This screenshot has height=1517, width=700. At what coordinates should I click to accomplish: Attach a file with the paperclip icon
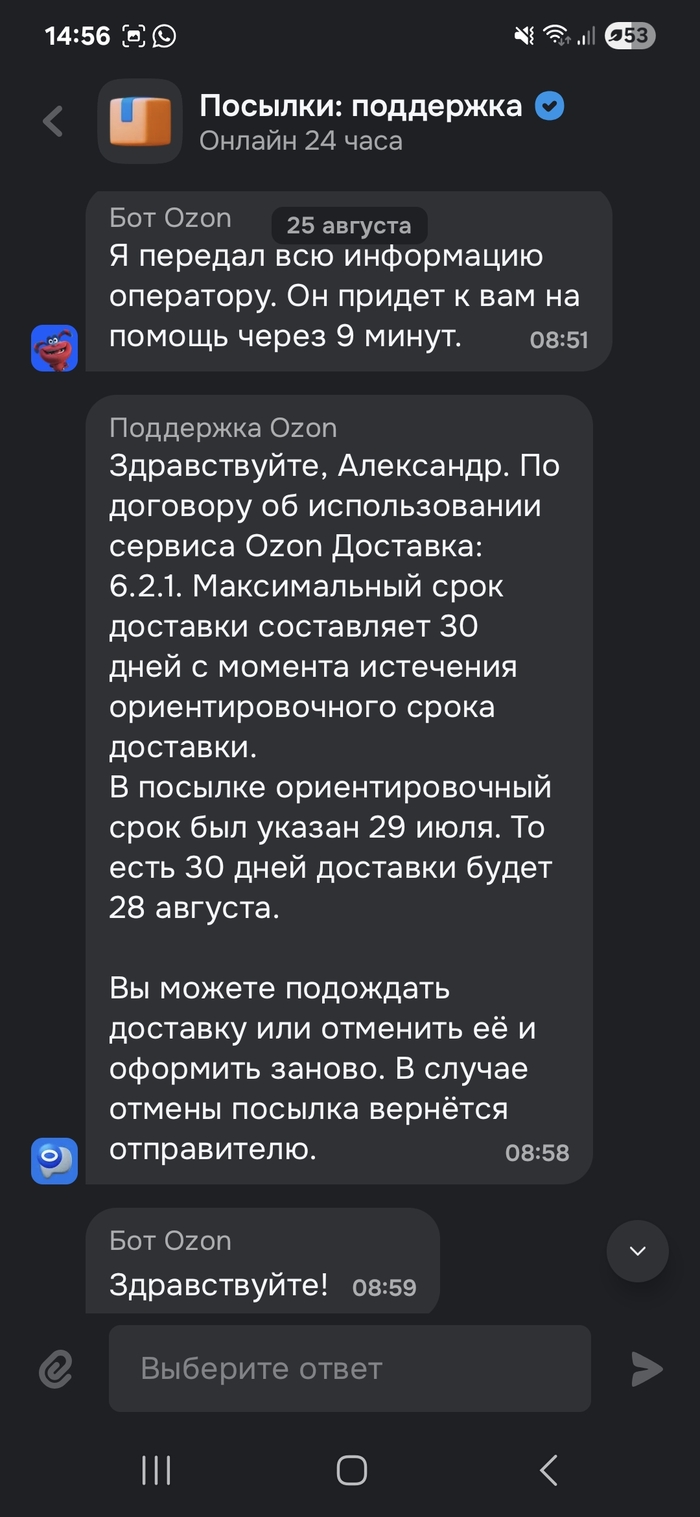pos(57,1369)
